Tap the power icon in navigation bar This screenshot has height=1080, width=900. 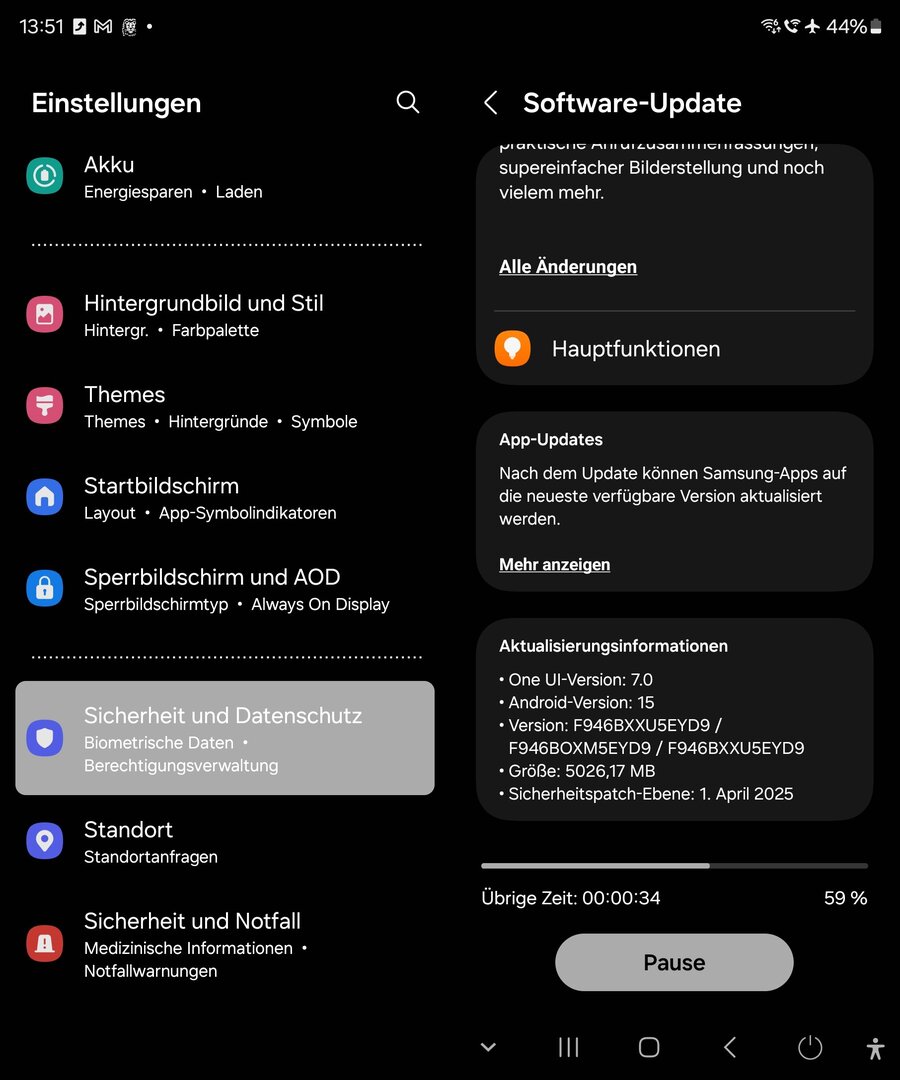[810, 1047]
